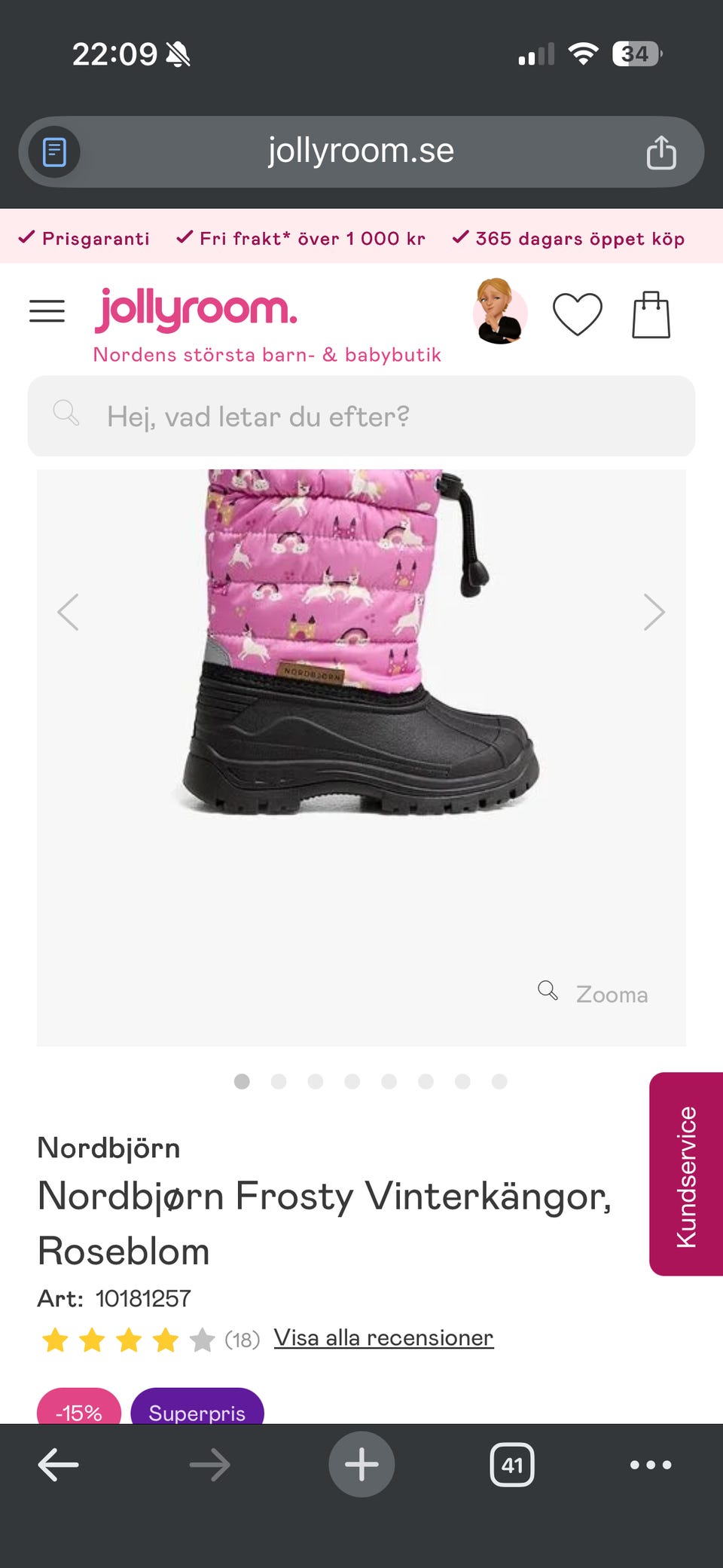Viewport: 723px width, 1568px height.
Task: Show next product image with right arrow
Action: [x=654, y=612]
